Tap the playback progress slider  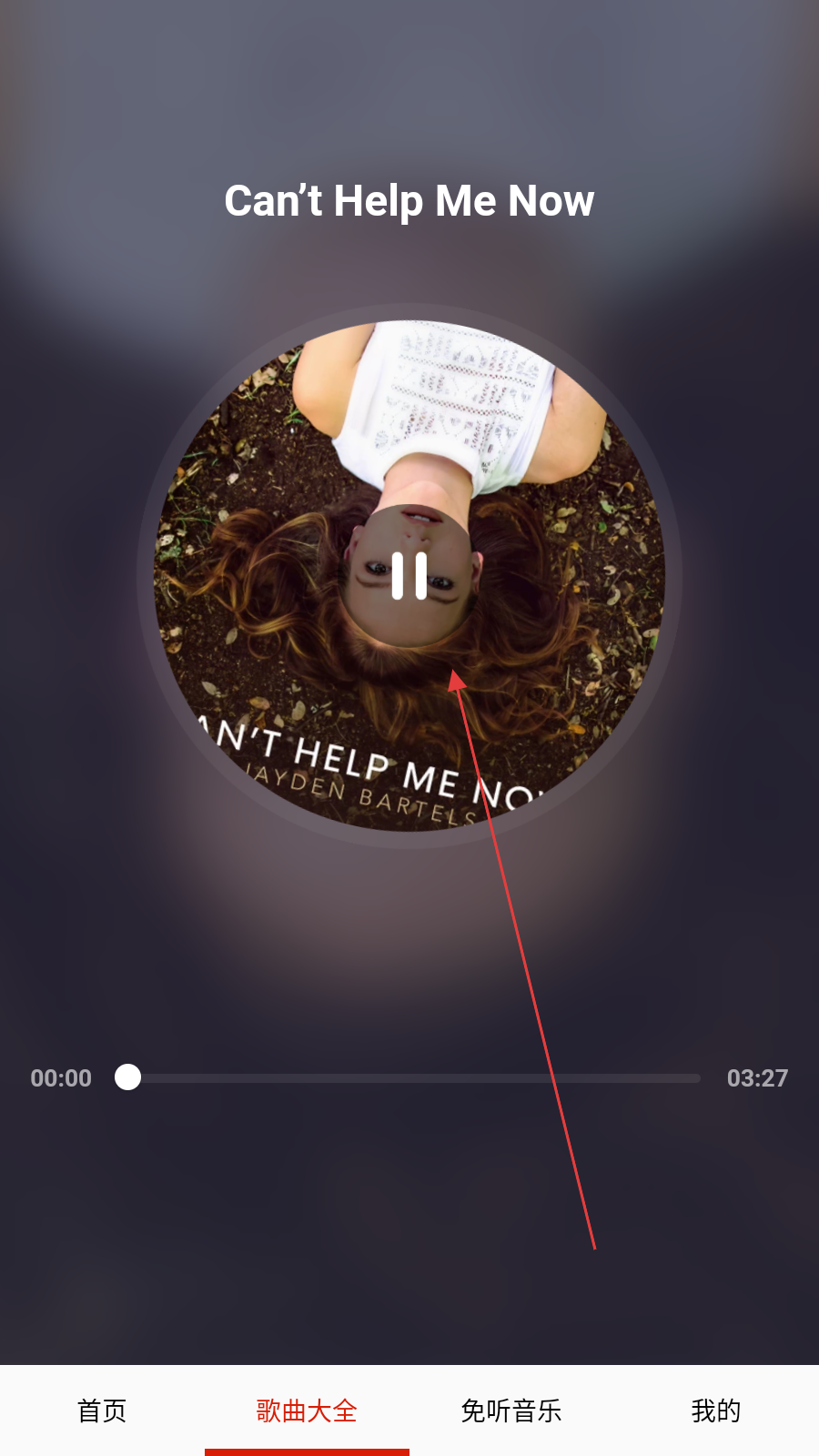pos(409,1077)
